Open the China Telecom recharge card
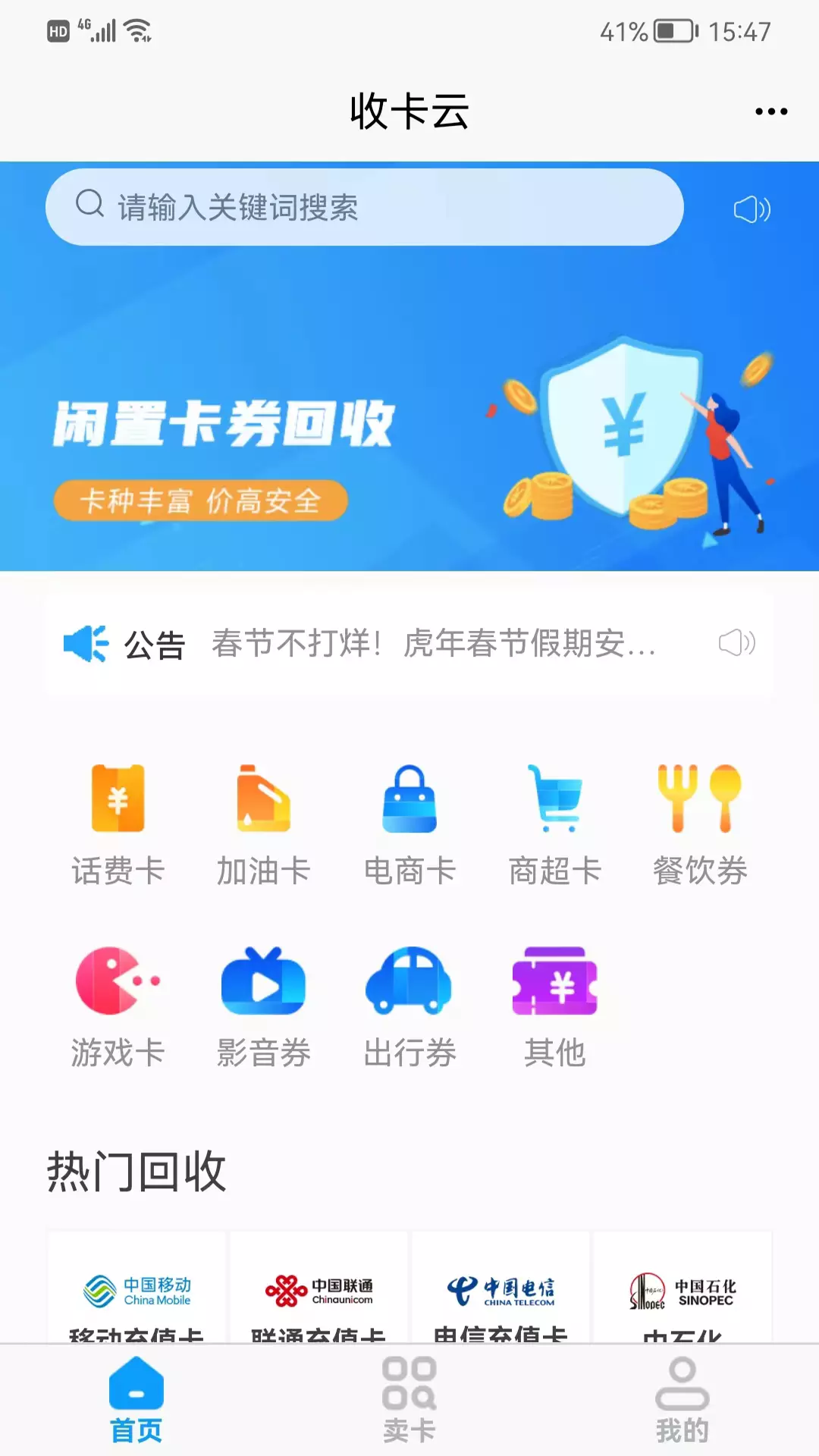Viewport: 819px width, 1456px height. pos(500,1288)
